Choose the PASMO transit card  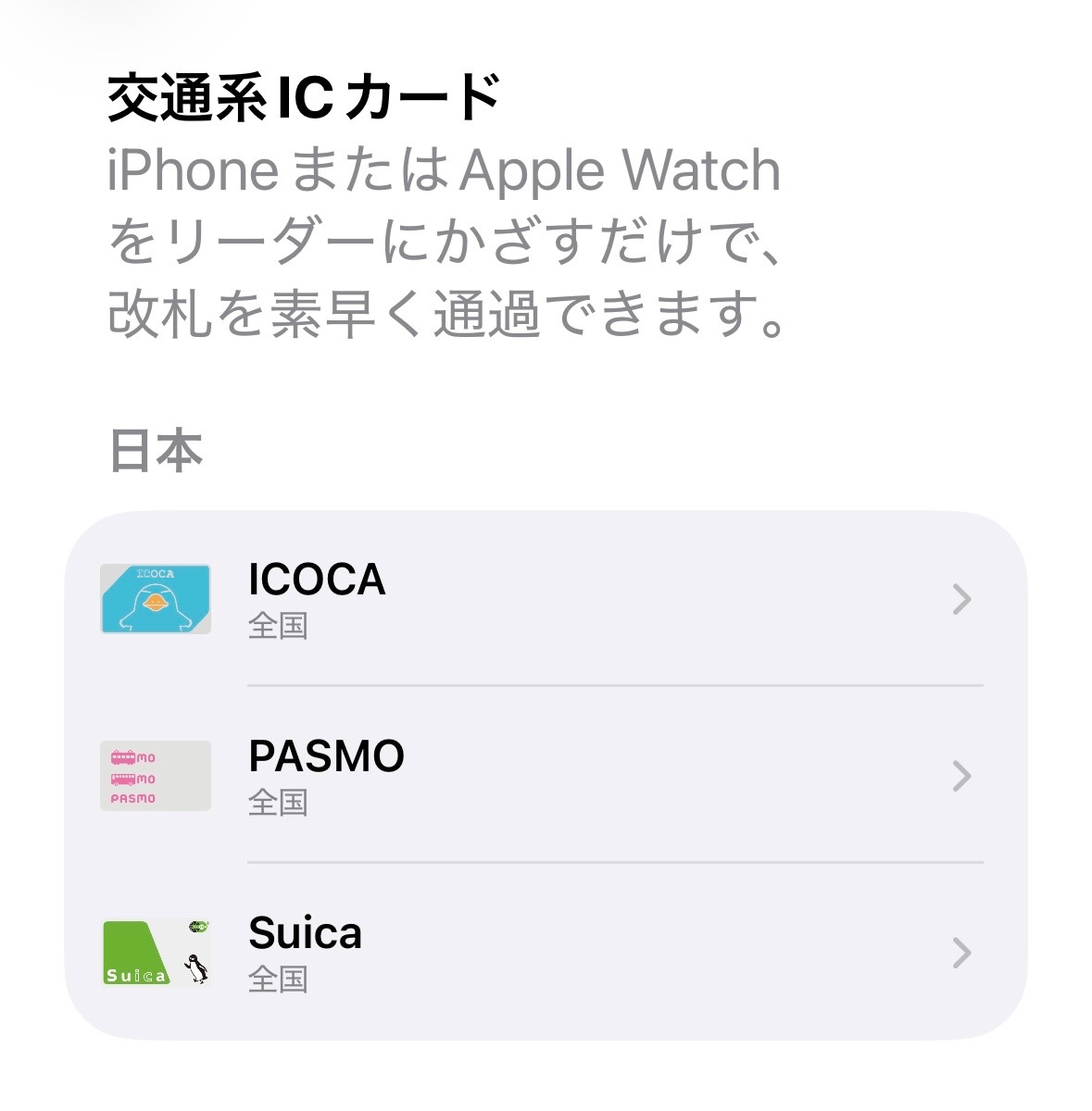click(545, 776)
